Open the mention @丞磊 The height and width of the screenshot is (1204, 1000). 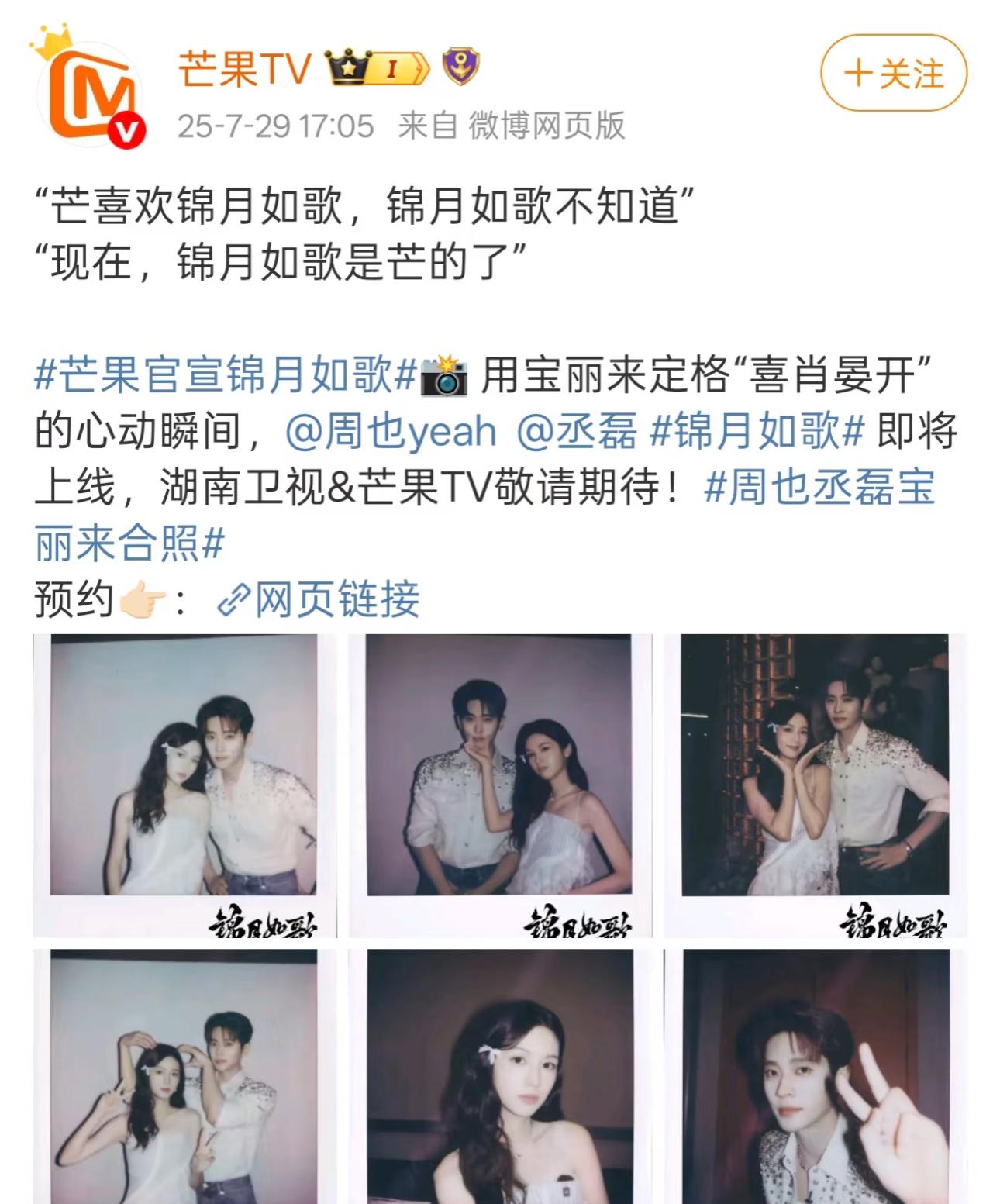point(576,432)
